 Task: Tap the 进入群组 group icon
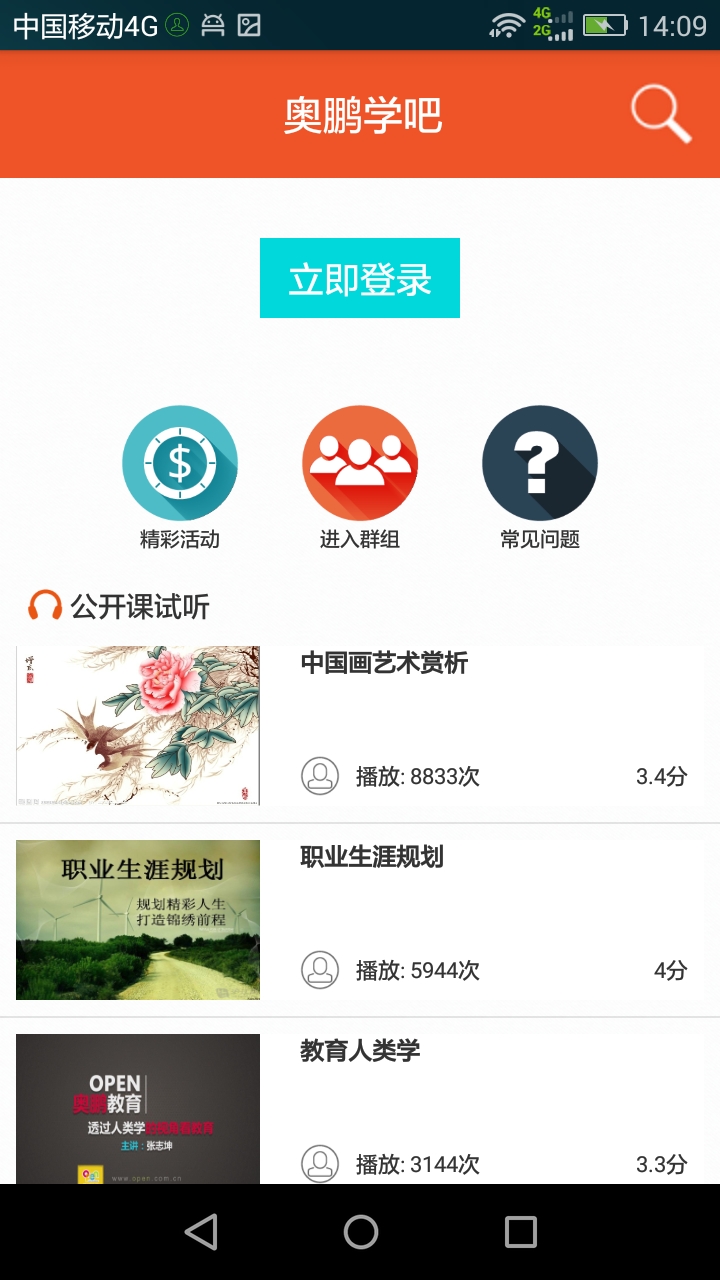click(x=360, y=462)
